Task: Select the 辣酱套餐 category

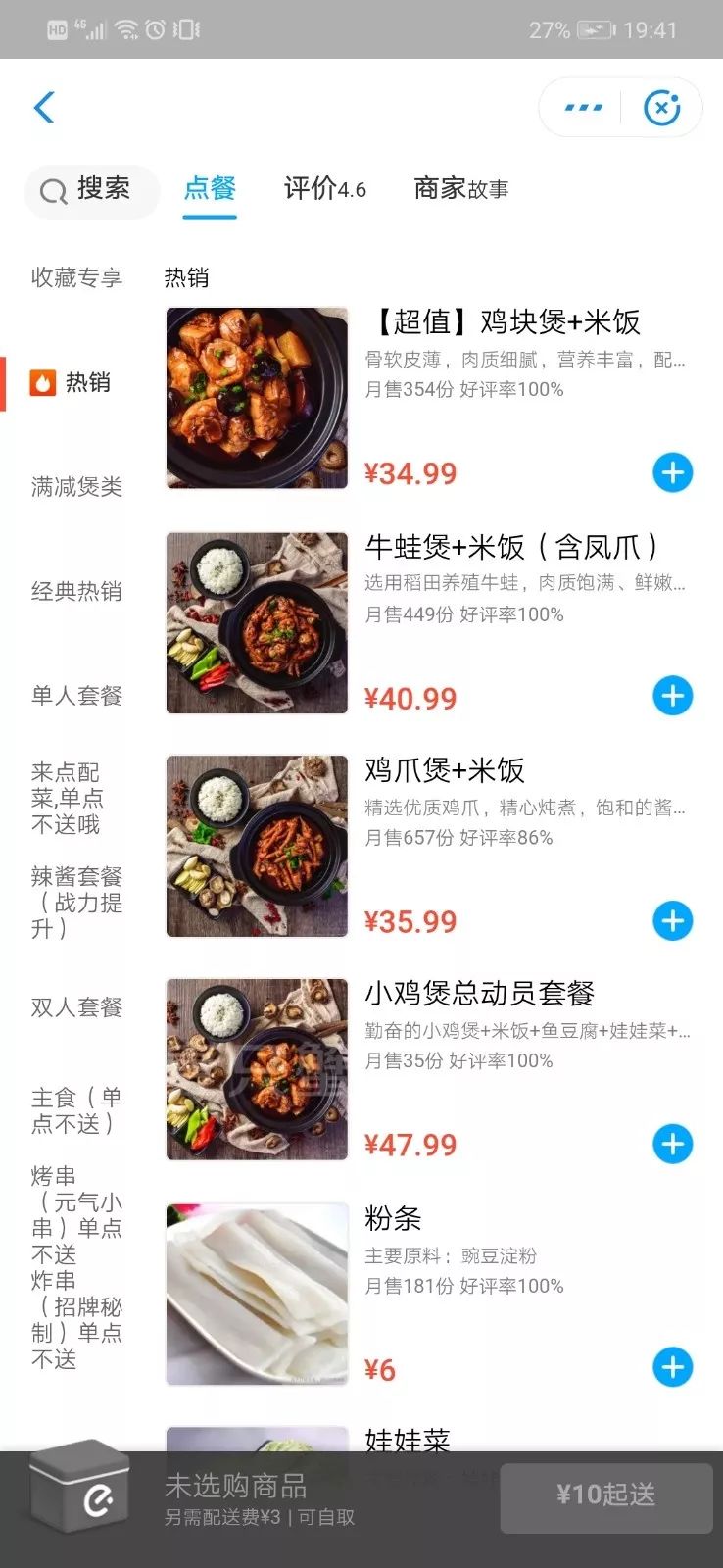Action: (76, 902)
